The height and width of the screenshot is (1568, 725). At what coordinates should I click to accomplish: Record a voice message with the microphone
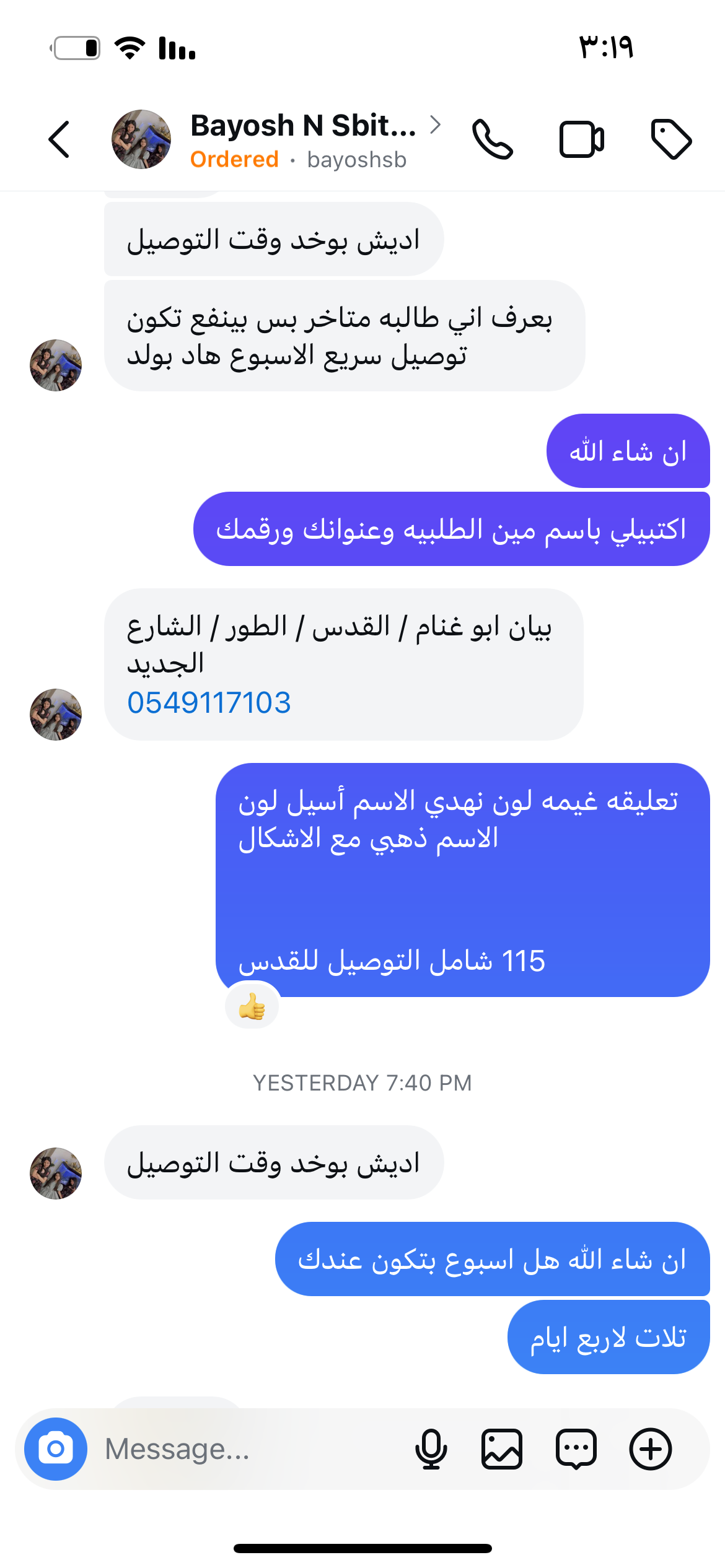point(431,1449)
